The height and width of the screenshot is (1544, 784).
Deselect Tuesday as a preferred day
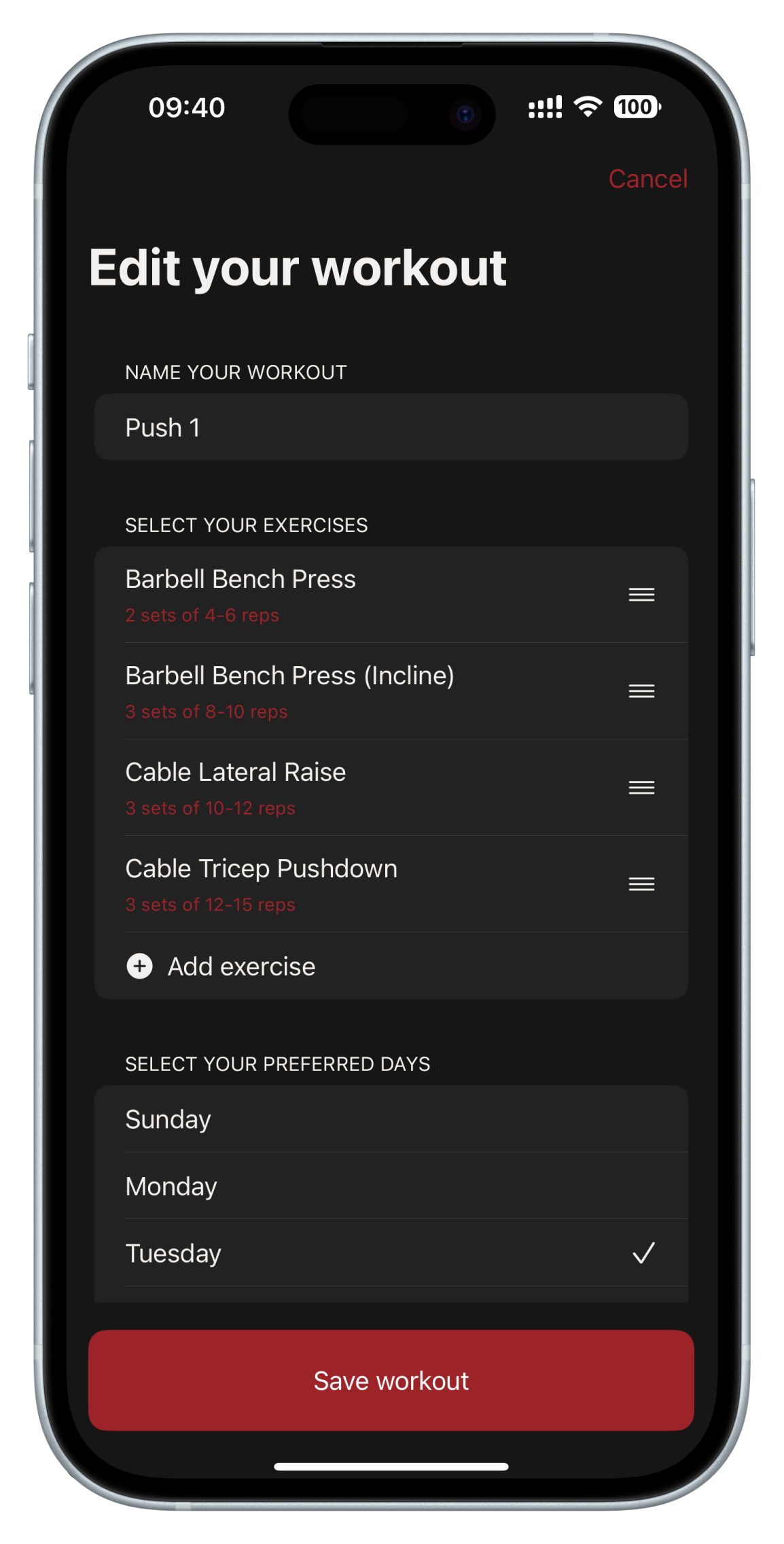(391, 1253)
